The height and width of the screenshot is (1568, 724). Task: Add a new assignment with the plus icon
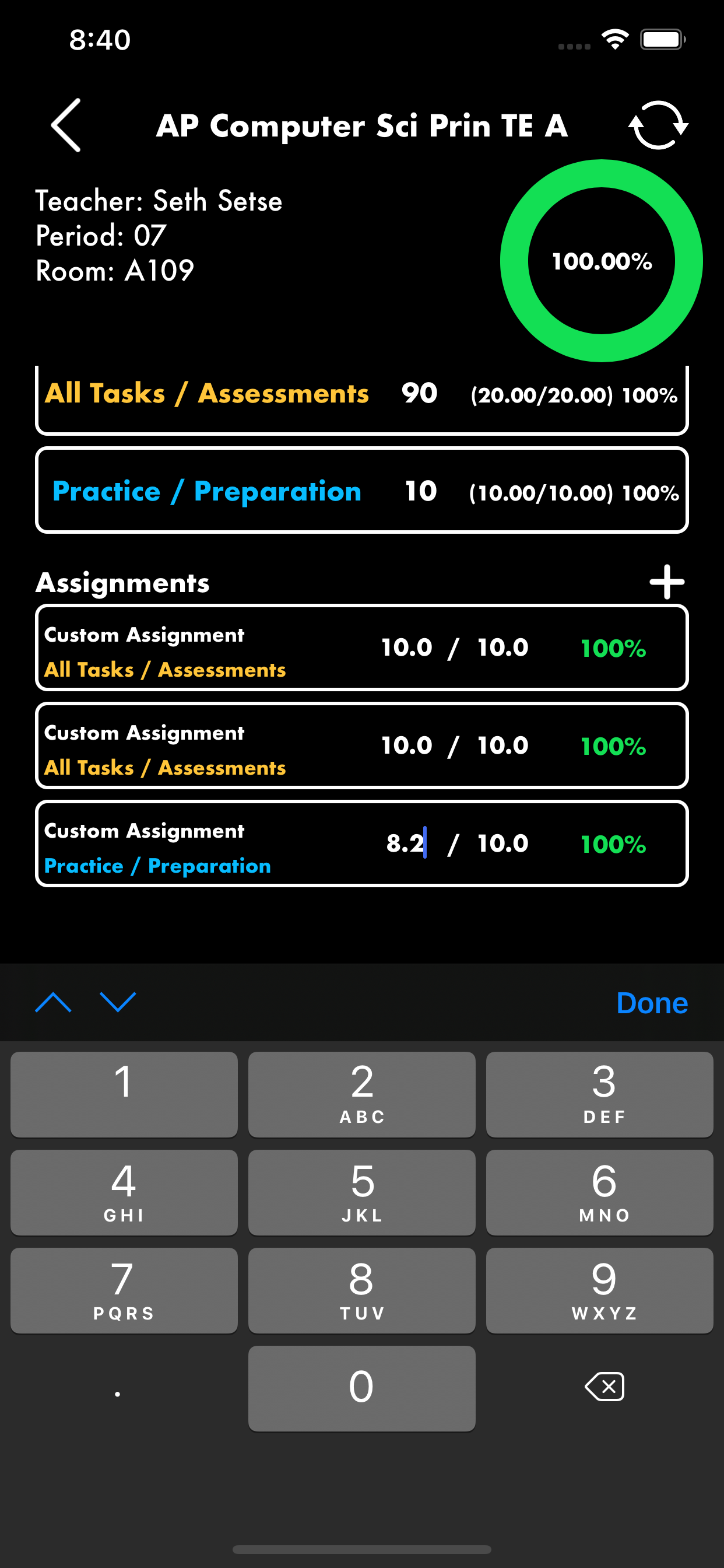point(667,582)
